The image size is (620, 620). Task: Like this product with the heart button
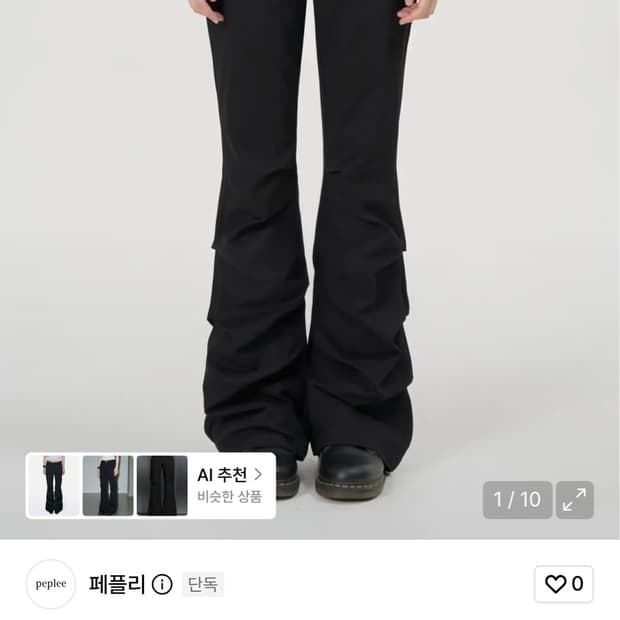(563, 584)
